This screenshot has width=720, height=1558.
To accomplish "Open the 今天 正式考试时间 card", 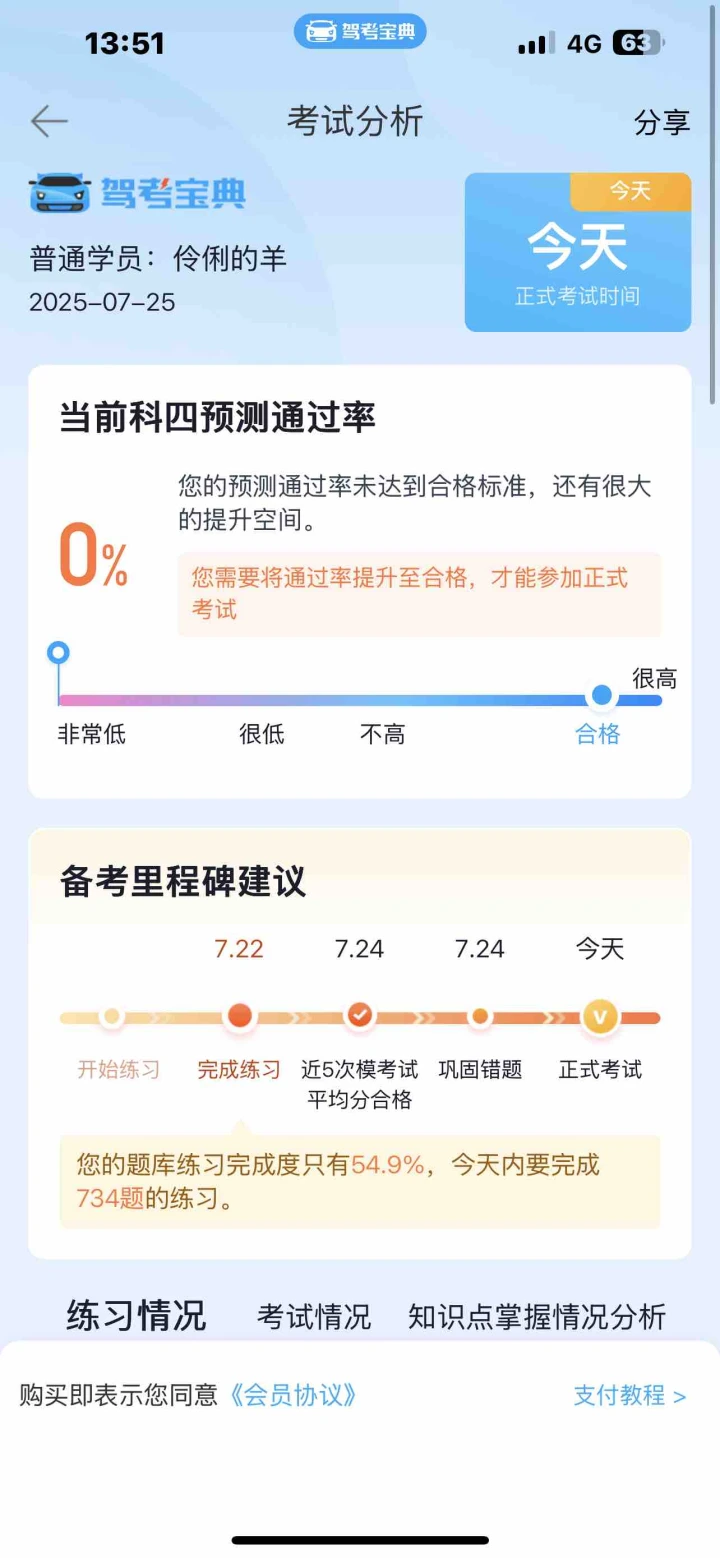I will (x=578, y=252).
